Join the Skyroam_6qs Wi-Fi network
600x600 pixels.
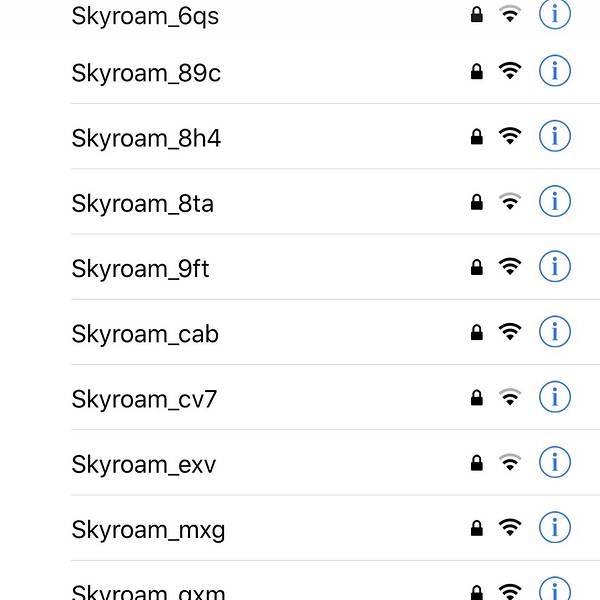145,16
